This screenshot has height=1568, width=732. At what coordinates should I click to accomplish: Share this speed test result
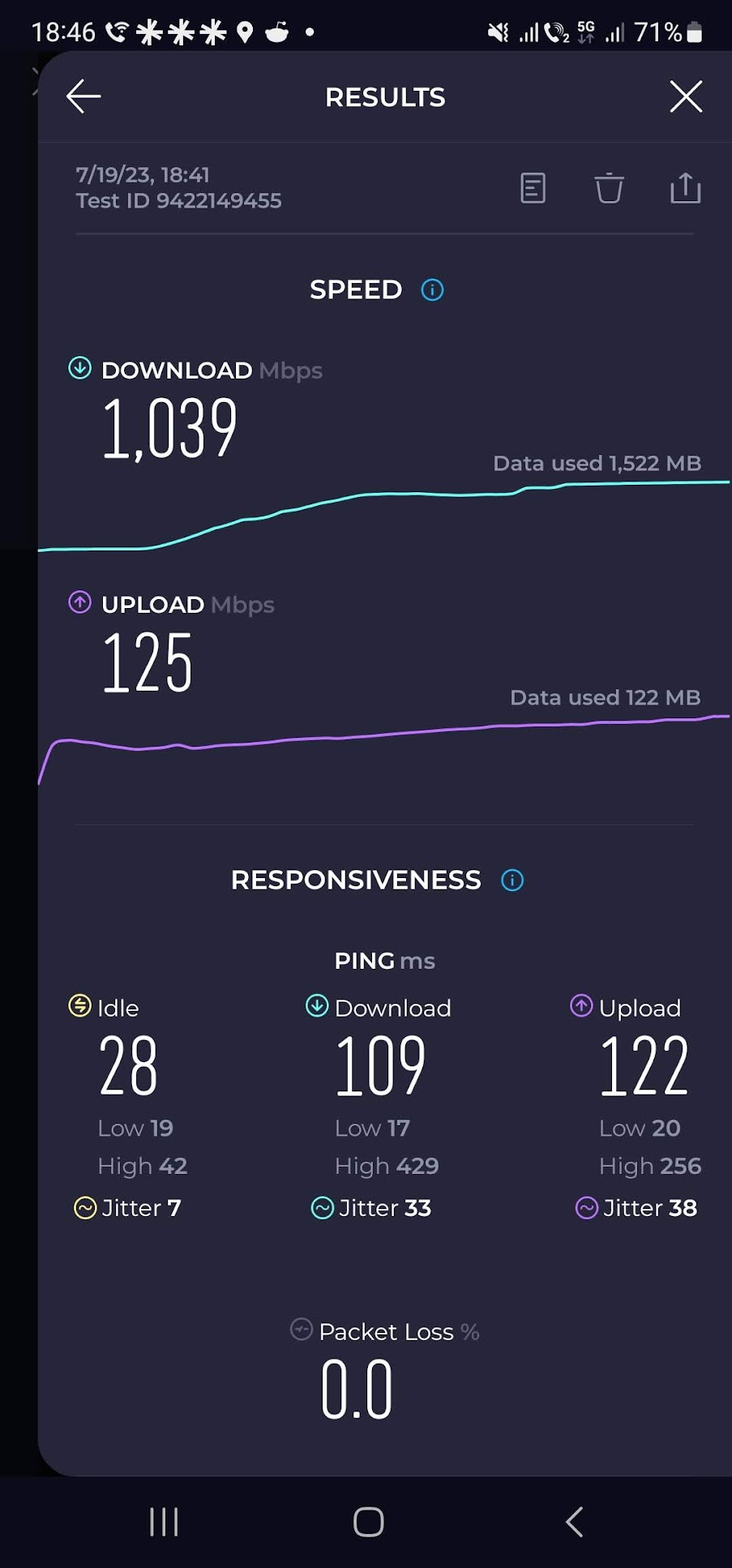coord(685,187)
